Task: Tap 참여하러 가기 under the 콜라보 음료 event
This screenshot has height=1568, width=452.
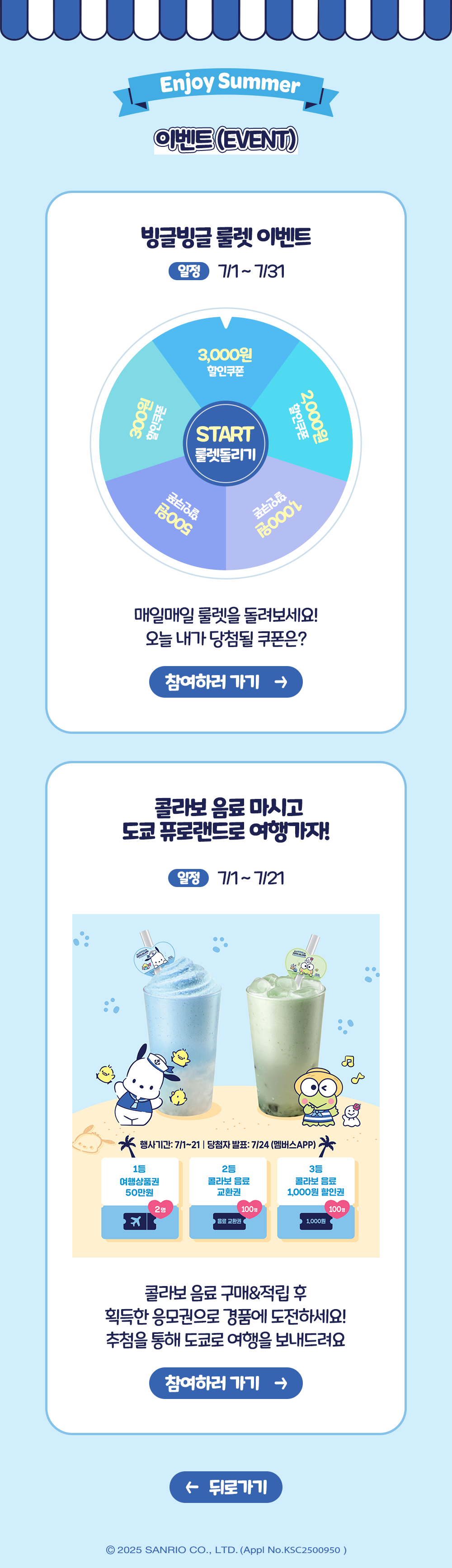Action: 226,1383
